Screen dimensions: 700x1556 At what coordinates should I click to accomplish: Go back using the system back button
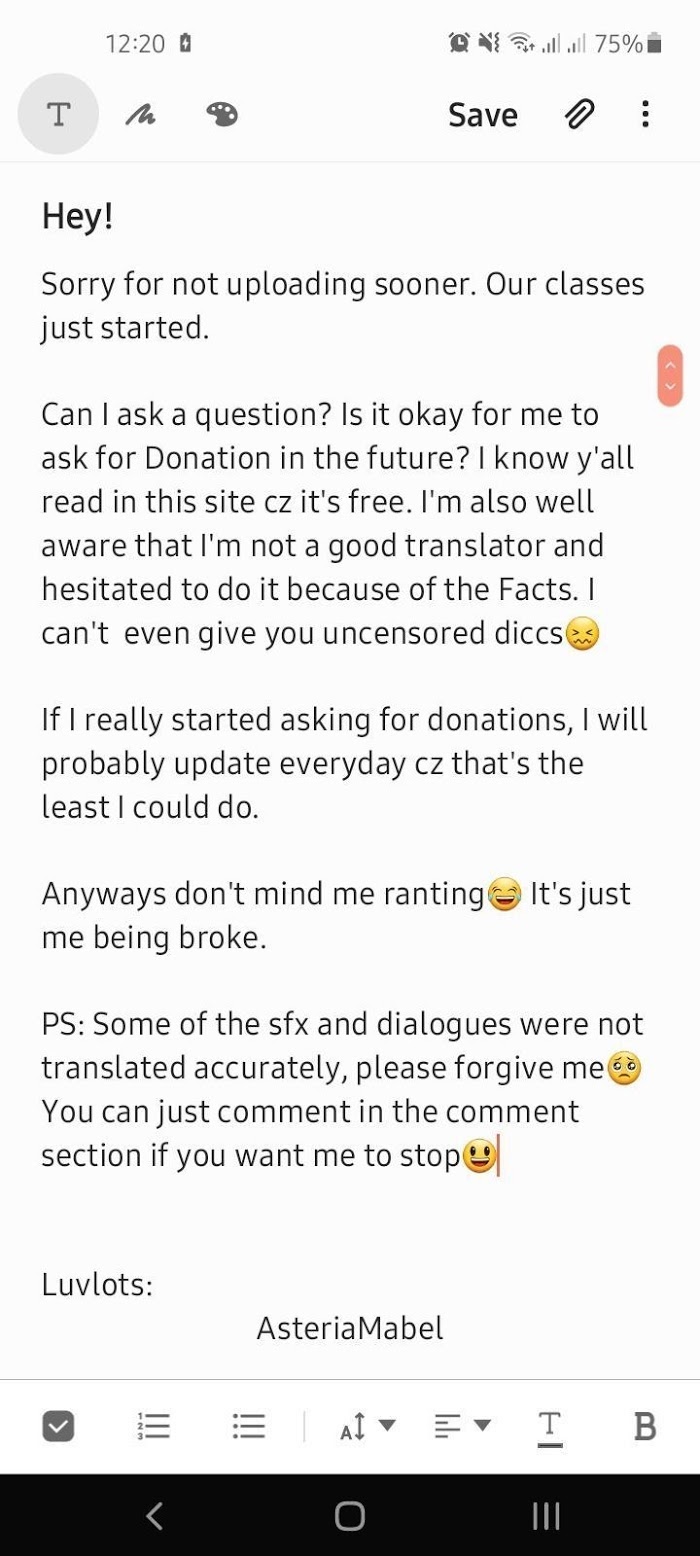[x=154, y=1516]
